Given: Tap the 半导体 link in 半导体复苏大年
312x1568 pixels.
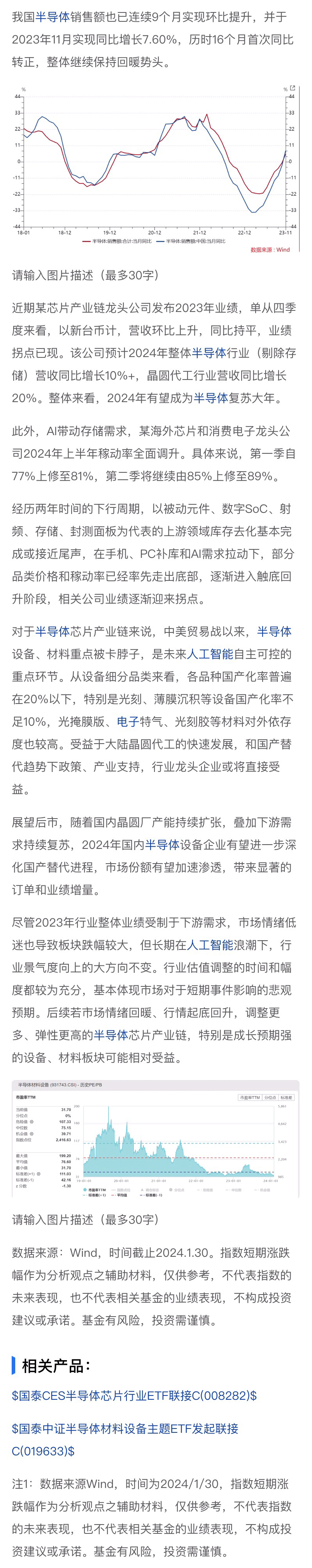Looking at the screenshot, I should 211,398.
